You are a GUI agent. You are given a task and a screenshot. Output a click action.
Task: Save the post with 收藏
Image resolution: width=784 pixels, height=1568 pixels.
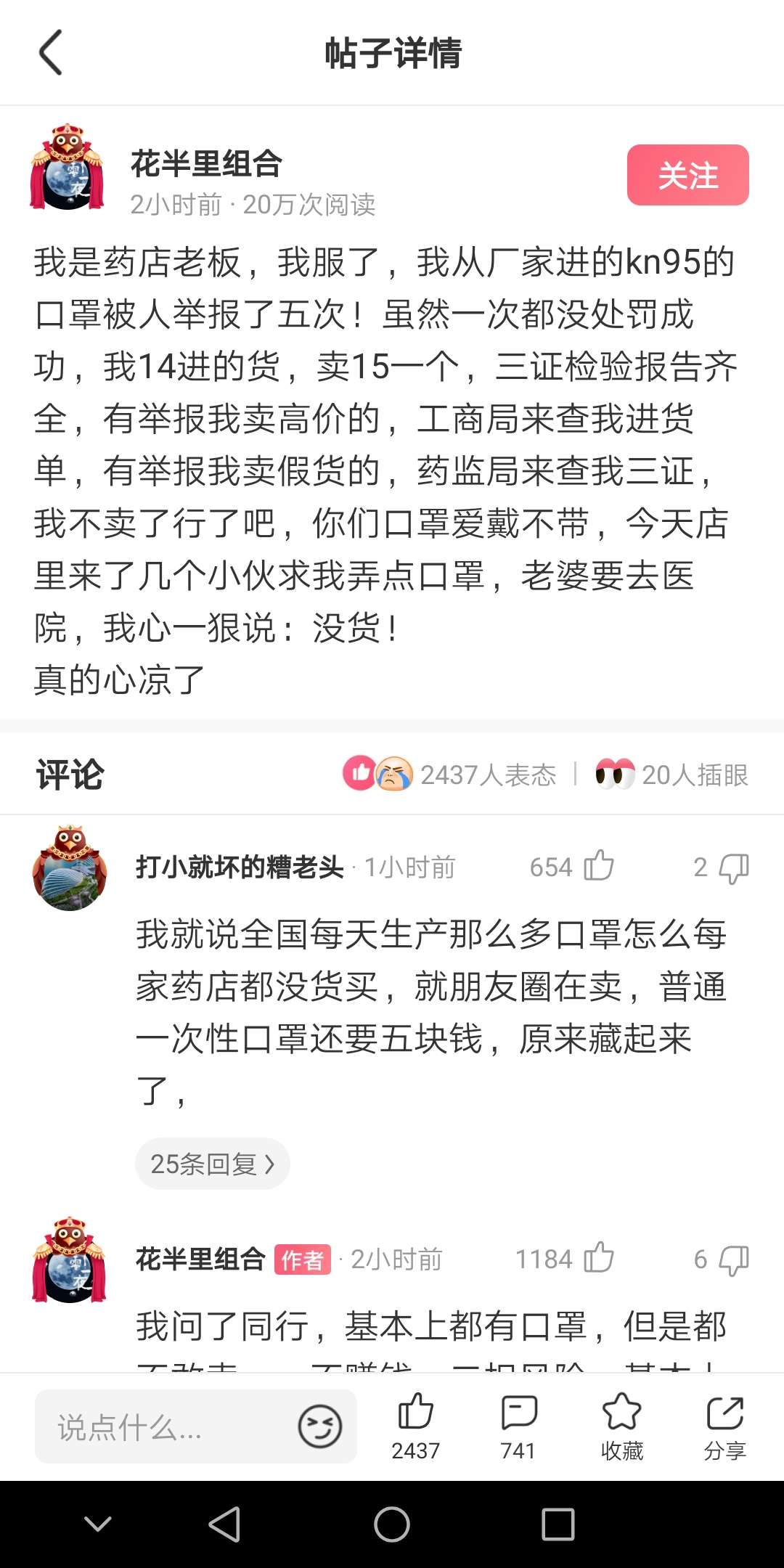(x=622, y=1426)
